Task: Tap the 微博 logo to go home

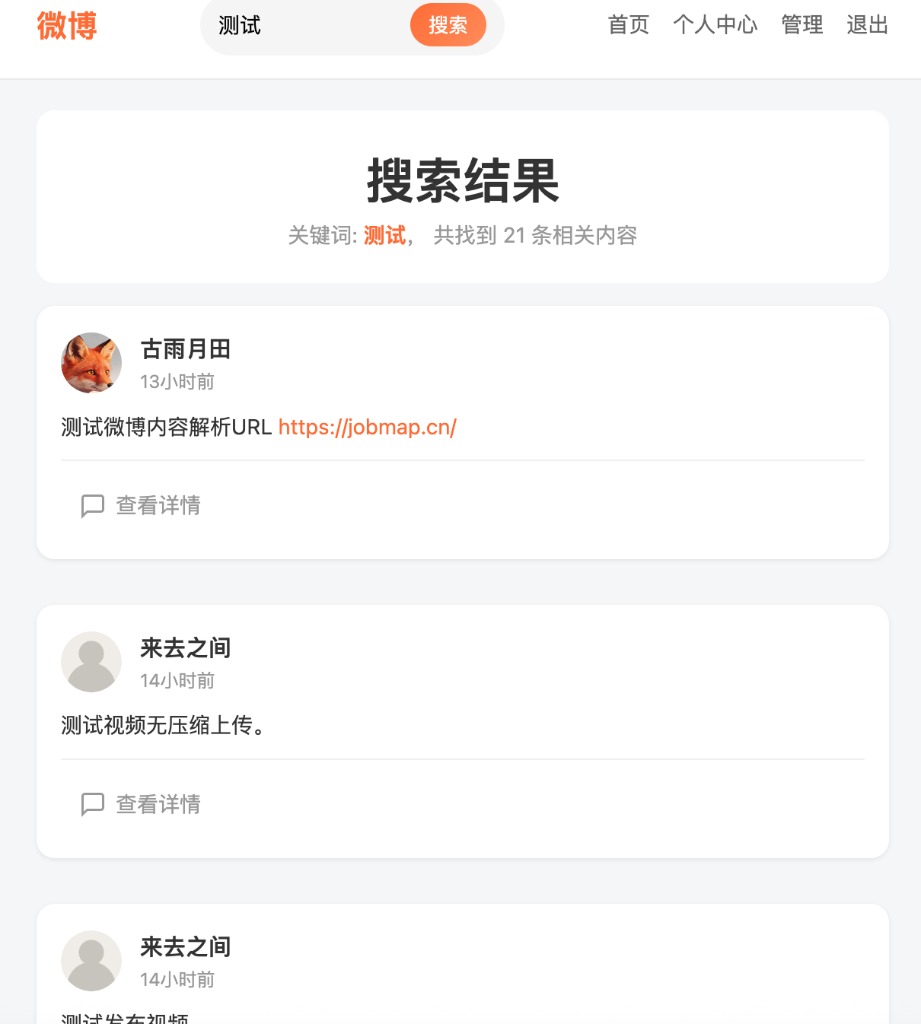Action: pyautogui.click(x=67, y=26)
